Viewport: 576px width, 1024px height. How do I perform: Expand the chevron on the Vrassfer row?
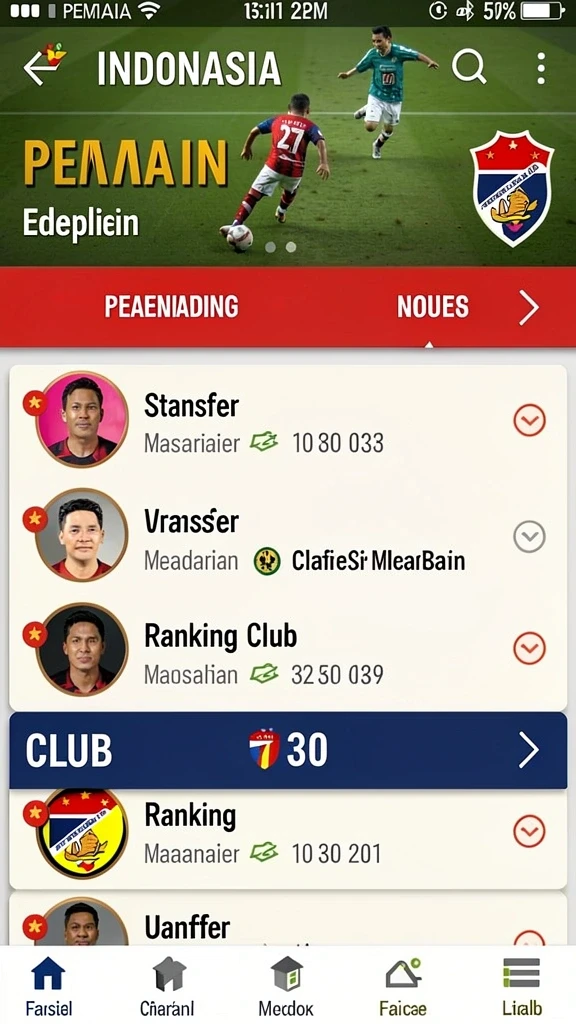[529, 537]
